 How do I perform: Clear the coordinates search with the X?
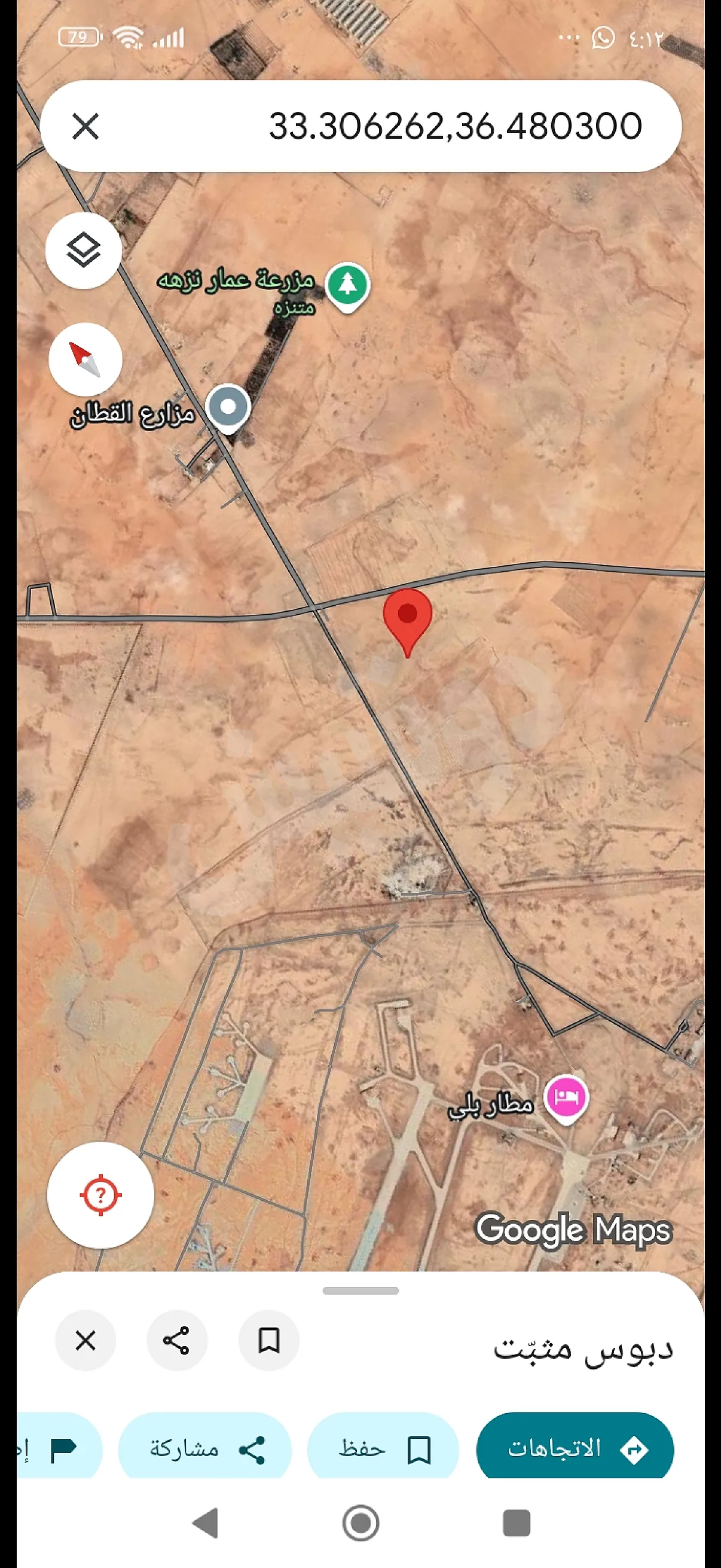coord(85,127)
